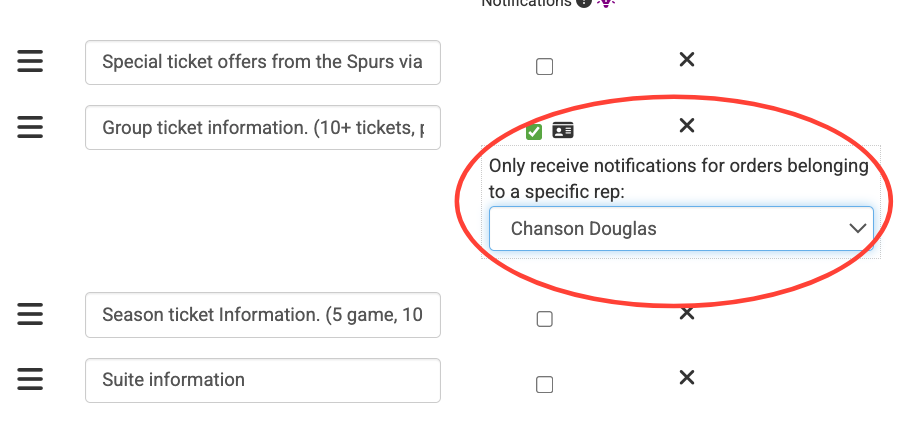Edit the Group ticket information field
Screen dimensions: 906x432
click(x=262, y=128)
